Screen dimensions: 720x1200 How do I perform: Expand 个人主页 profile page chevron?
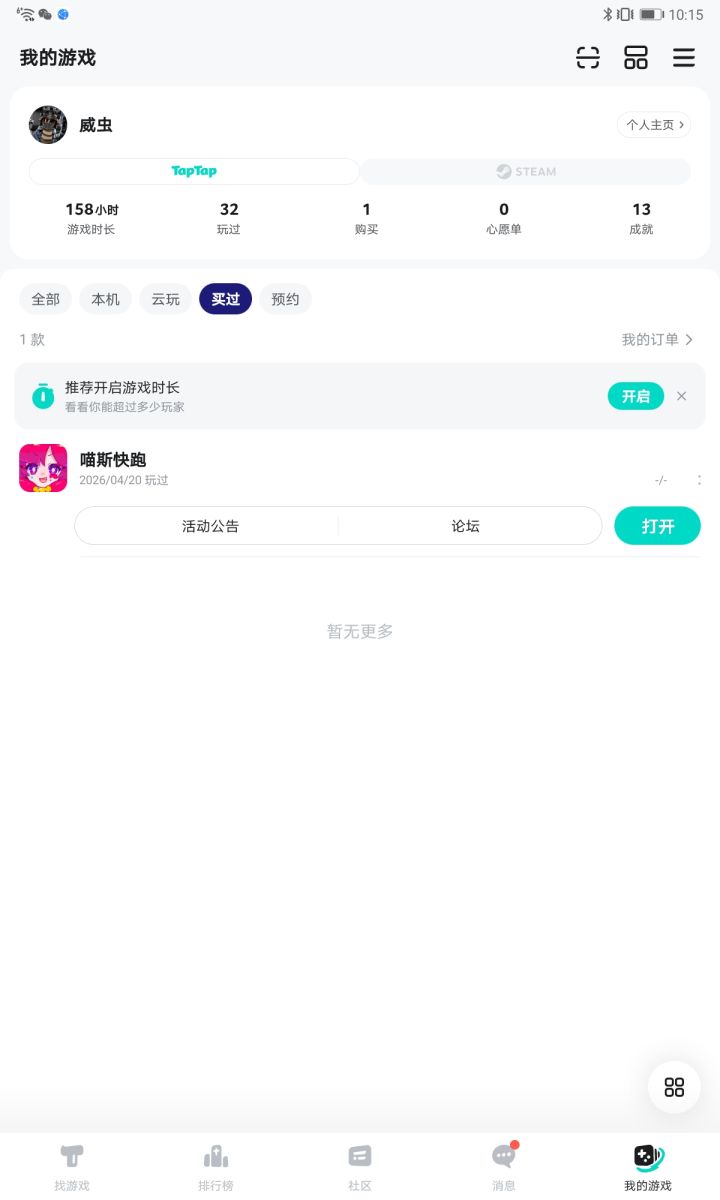pos(654,125)
